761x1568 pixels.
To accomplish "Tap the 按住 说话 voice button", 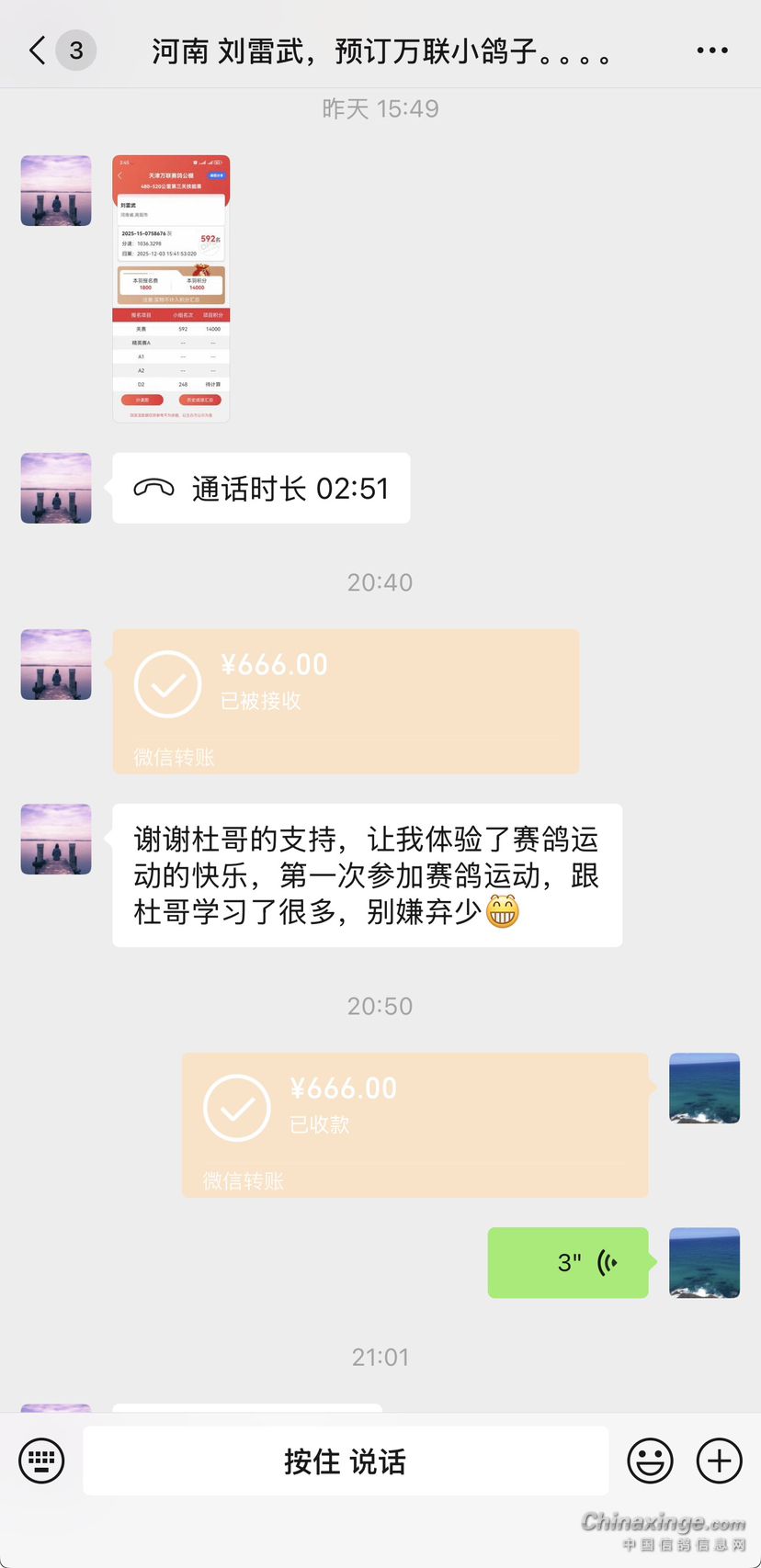I will [x=346, y=1461].
